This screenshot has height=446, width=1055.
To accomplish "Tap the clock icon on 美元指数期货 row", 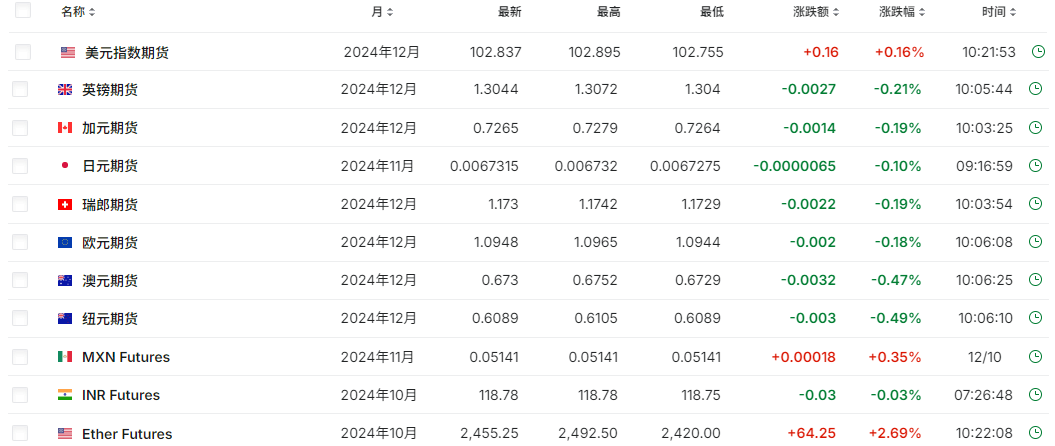I will tap(1038, 52).
